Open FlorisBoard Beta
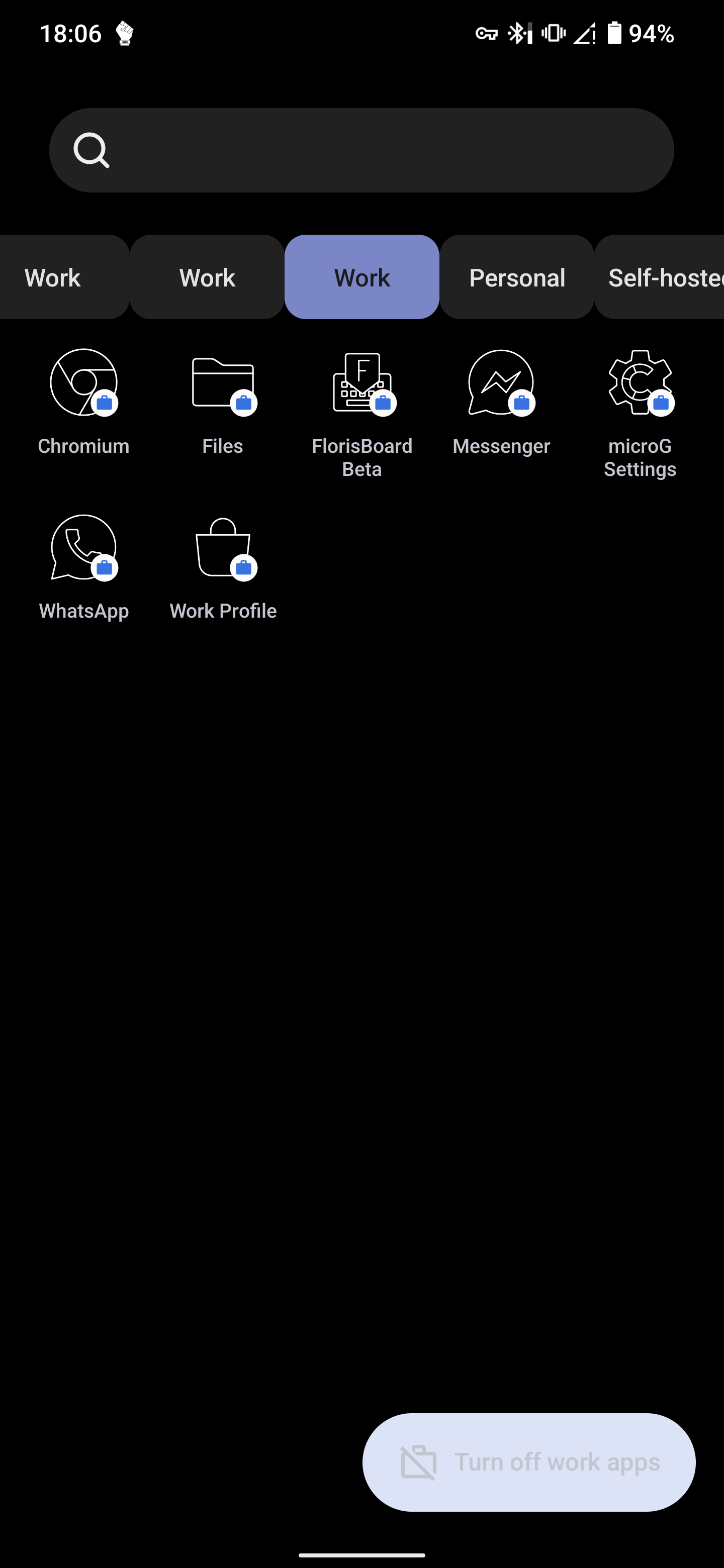The width and height of the screenshot is (724, 1568). click(361, 383)
